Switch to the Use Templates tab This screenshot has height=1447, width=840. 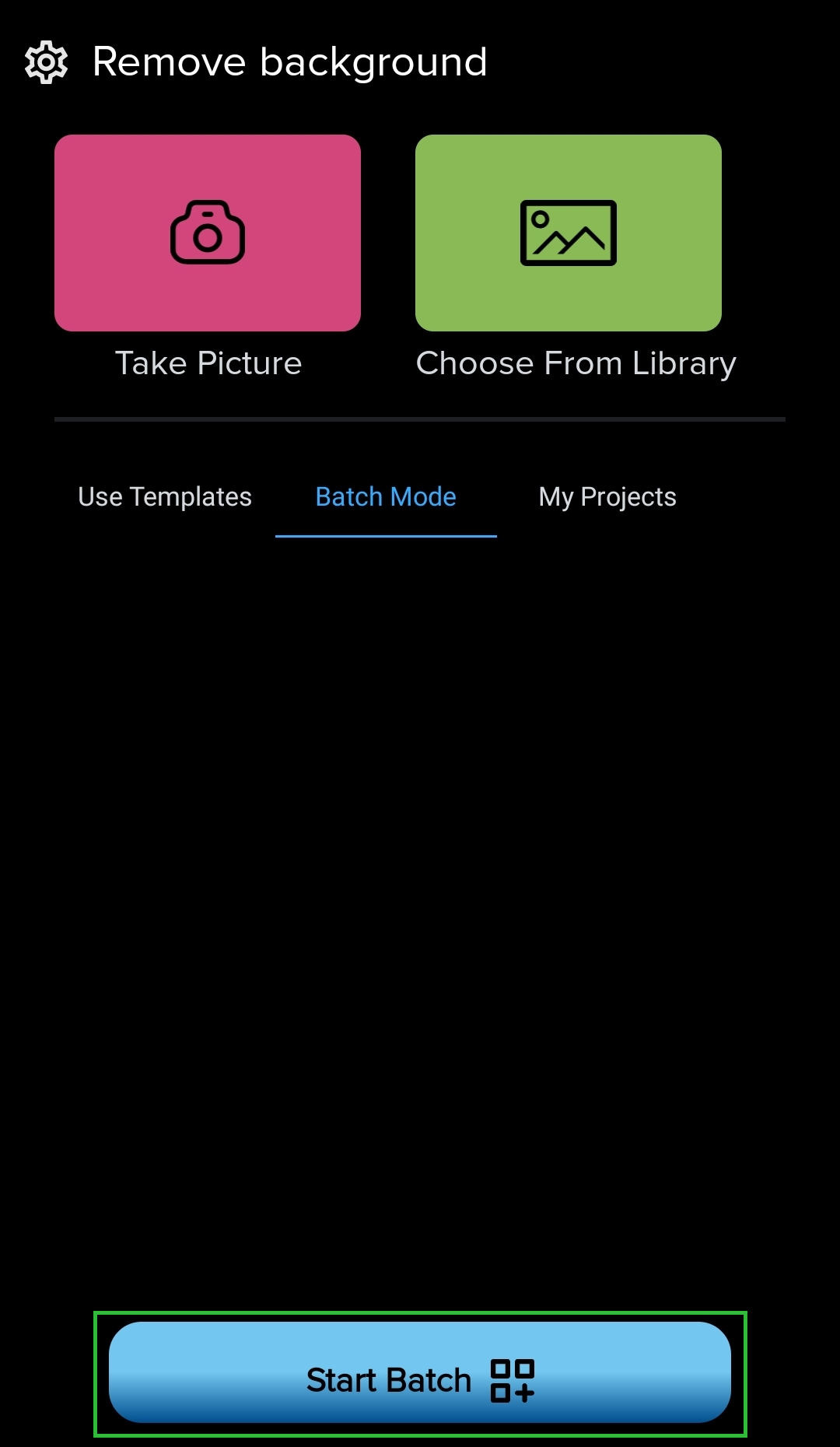[165, 496]
